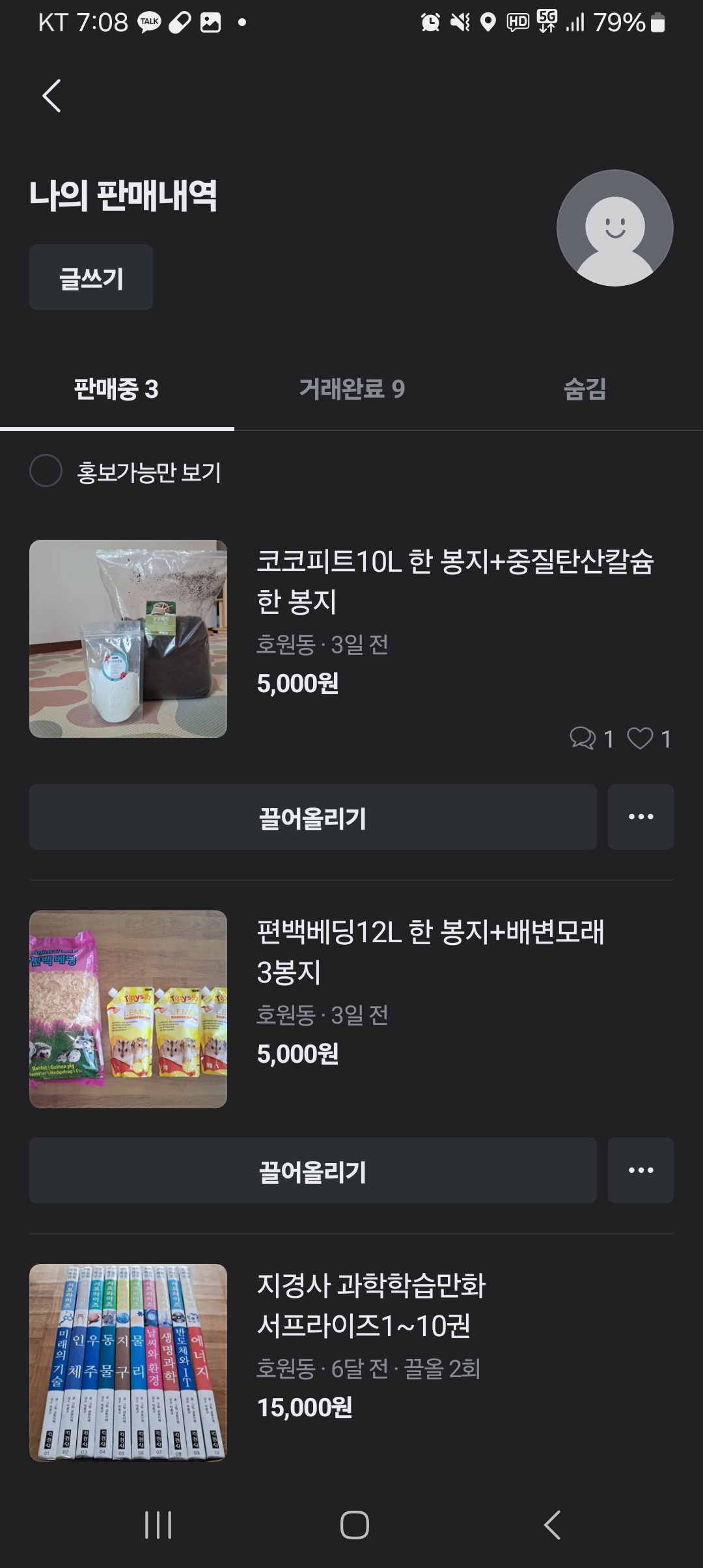
Task: Tap the 글쓰기 button to write a post
Action: (x=91, y=277)
